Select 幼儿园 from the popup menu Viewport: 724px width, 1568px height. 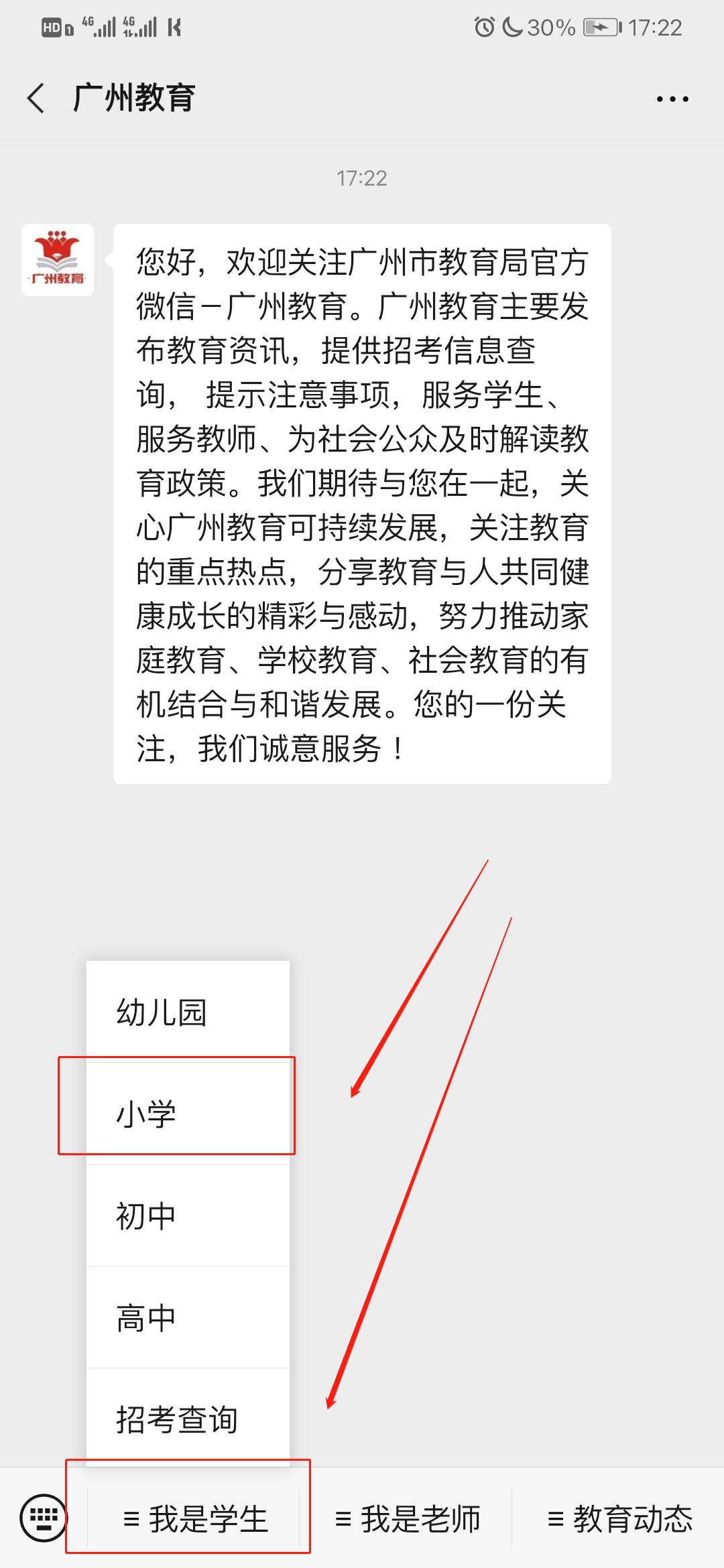point(188,1012)
